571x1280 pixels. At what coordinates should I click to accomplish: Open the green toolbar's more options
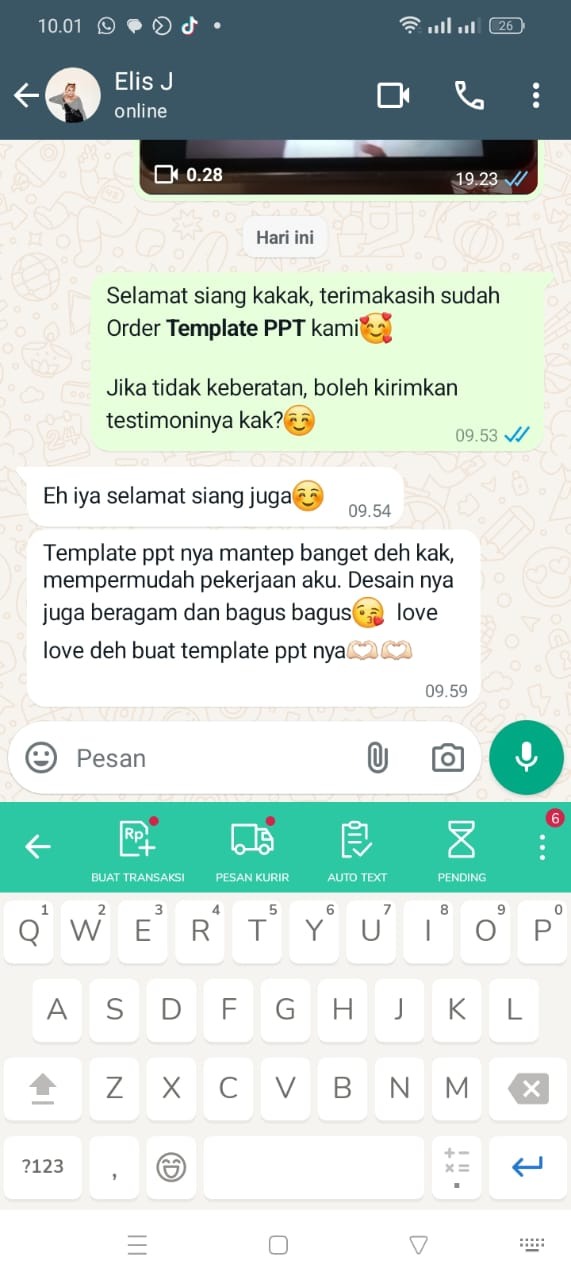[542, 846]
